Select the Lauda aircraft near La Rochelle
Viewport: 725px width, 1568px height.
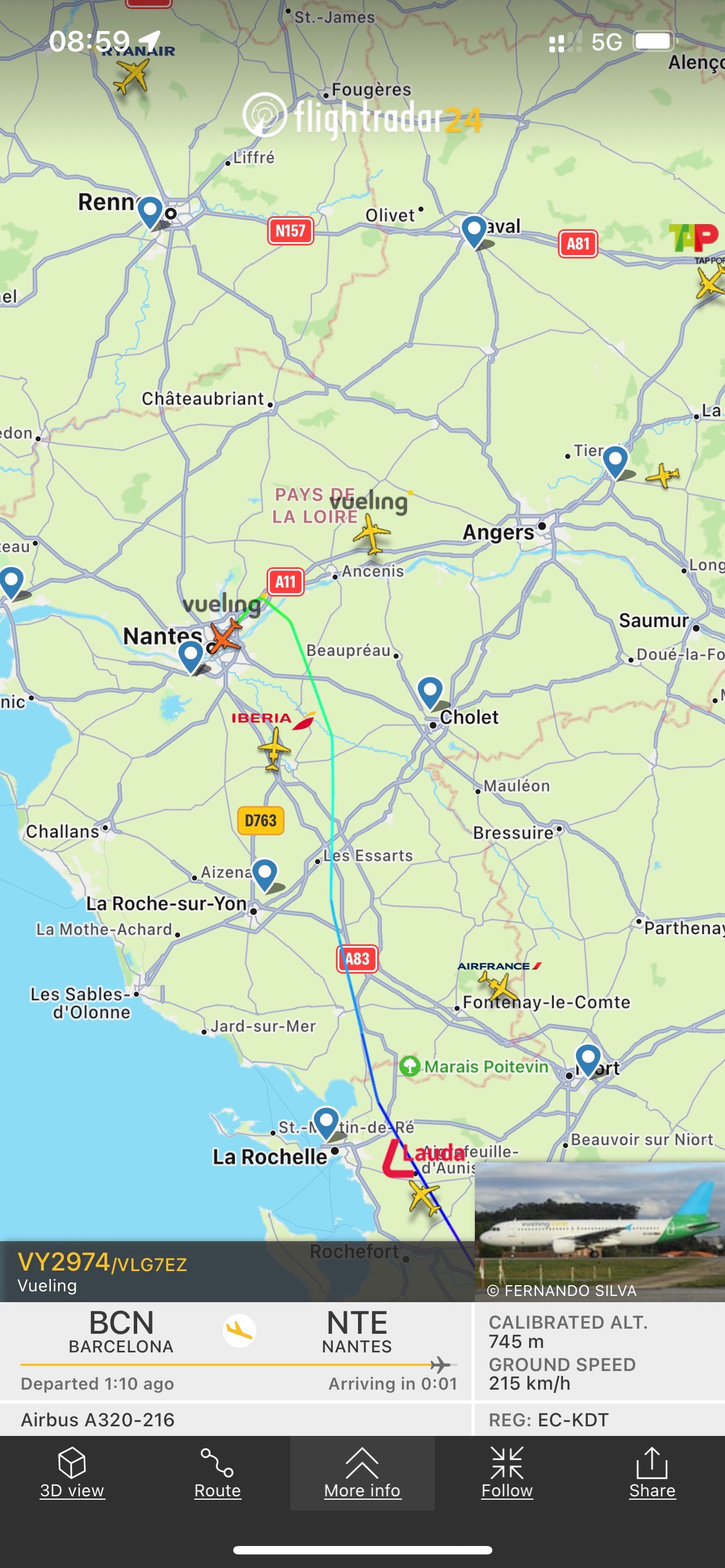point(424,1197)
